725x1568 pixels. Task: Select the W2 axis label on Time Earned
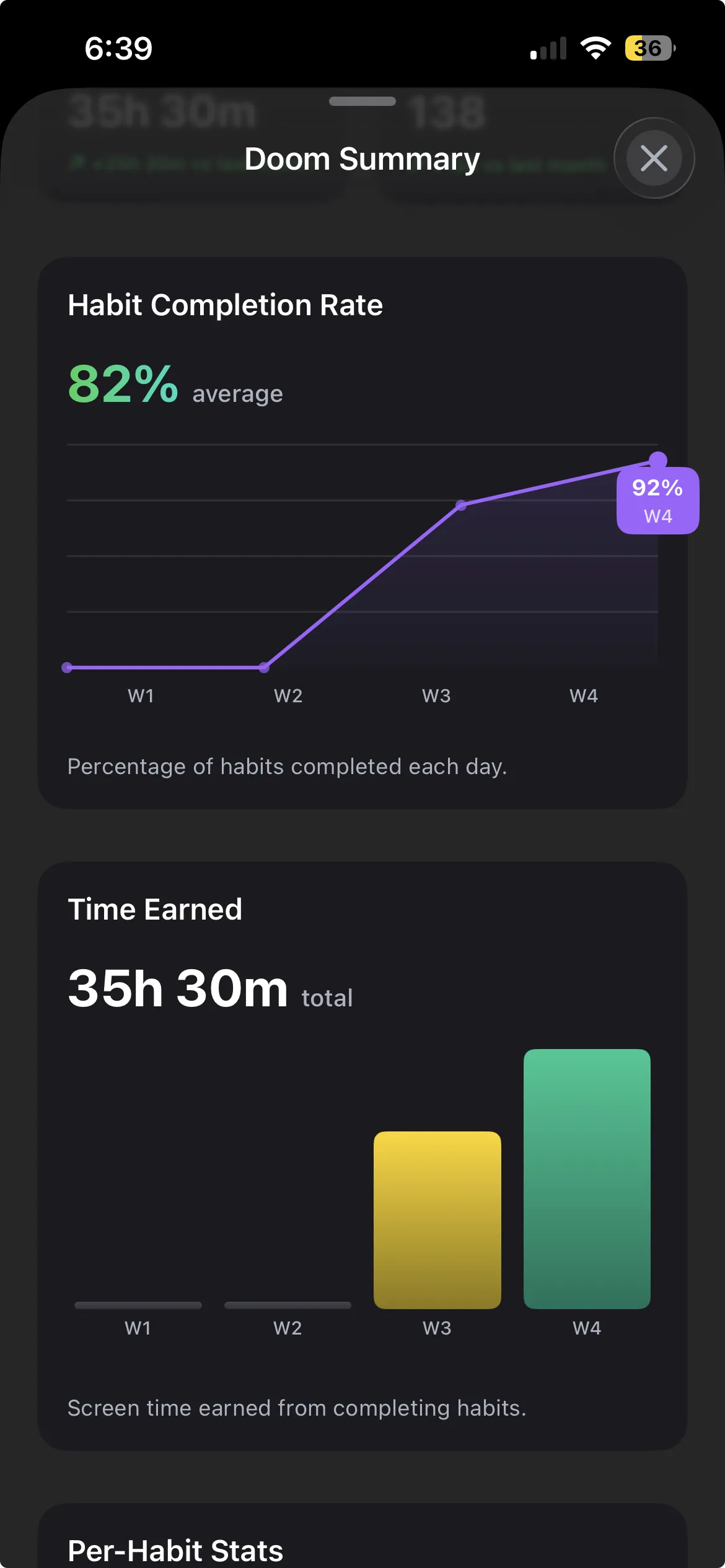click(287, 1327)
